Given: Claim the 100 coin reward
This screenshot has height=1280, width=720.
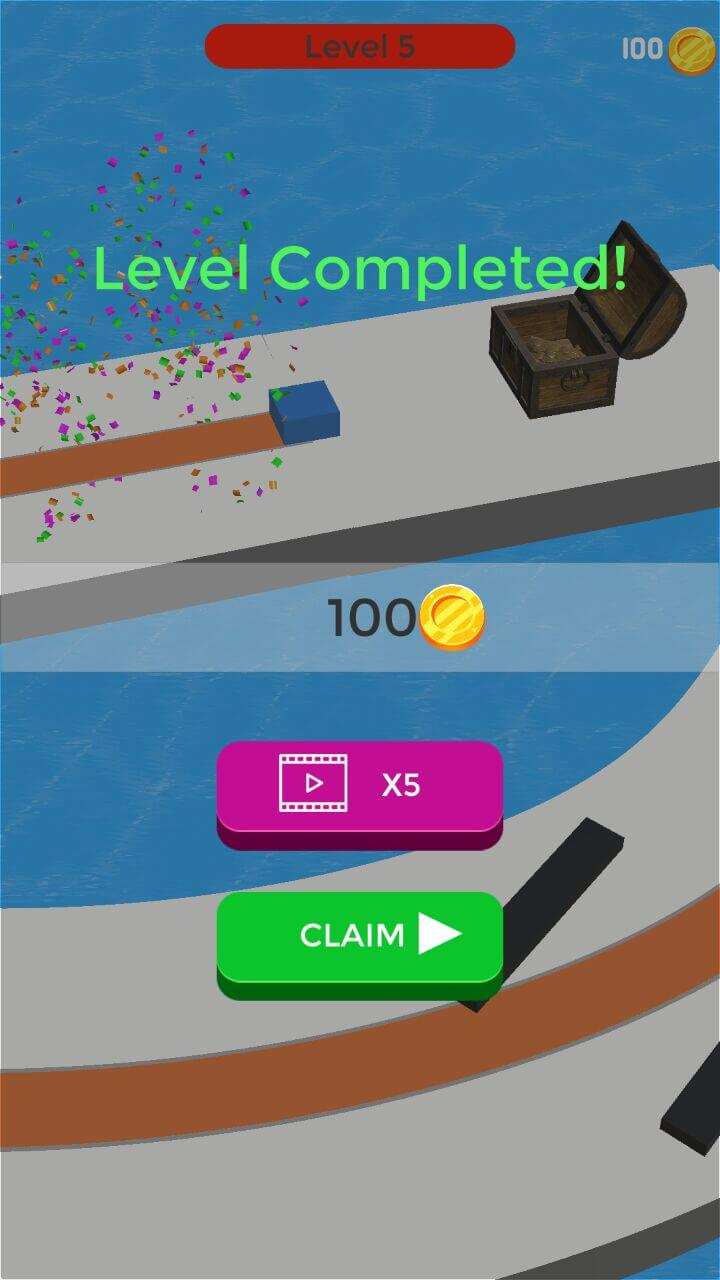Looking at the screenshot, I should (x=359, y=937).
